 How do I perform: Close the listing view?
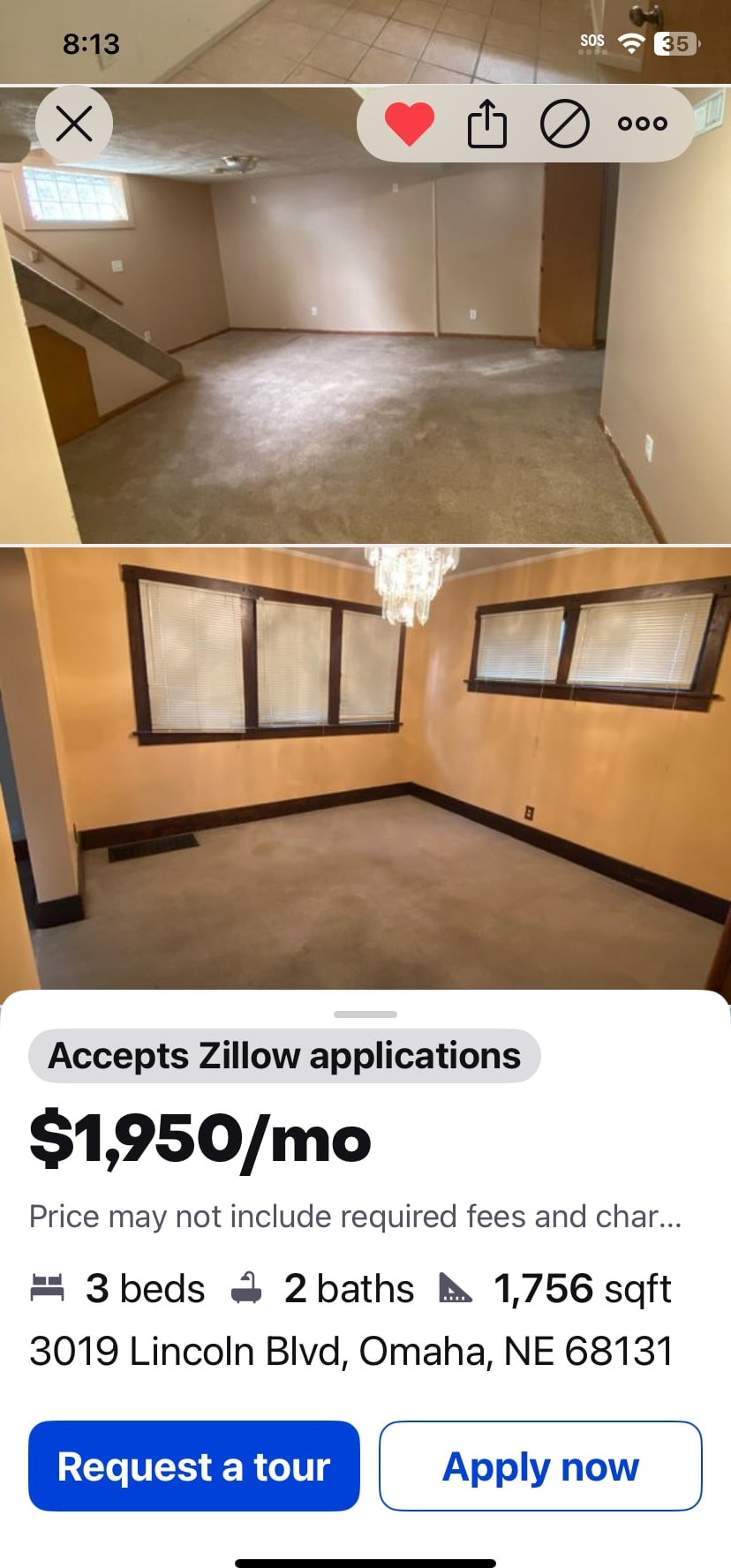tap(74, 124)
